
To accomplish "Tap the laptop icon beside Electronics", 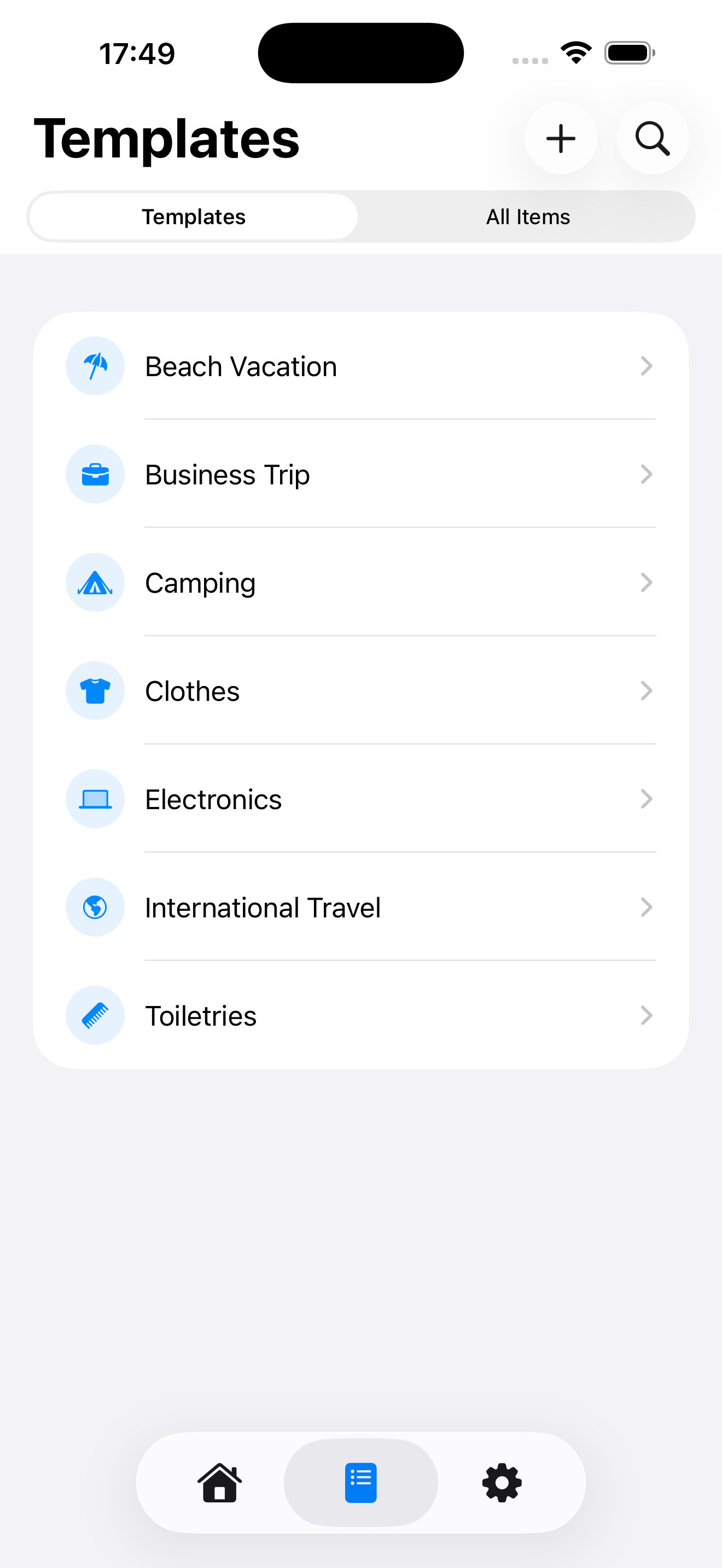I will pyautogui.click(x=95, y=799).
